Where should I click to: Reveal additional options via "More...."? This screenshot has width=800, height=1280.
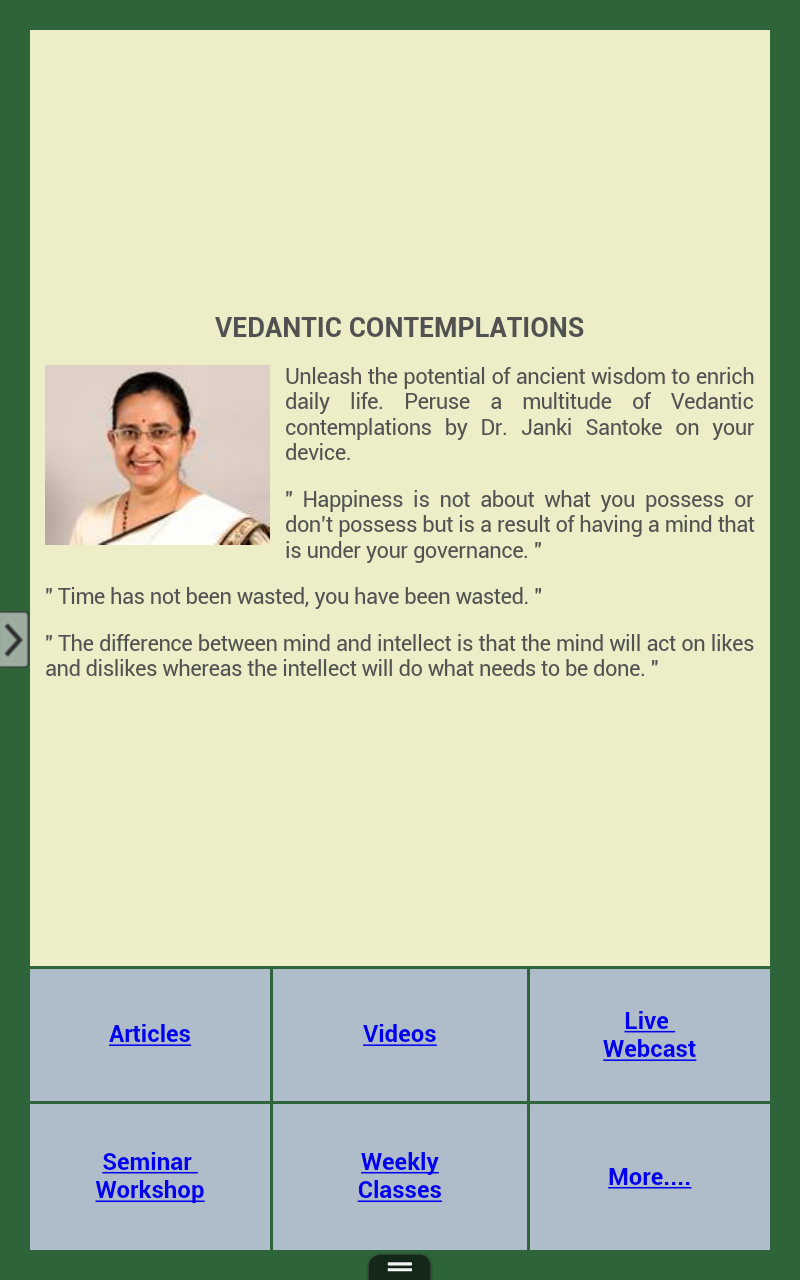[x=649, y=1177]
